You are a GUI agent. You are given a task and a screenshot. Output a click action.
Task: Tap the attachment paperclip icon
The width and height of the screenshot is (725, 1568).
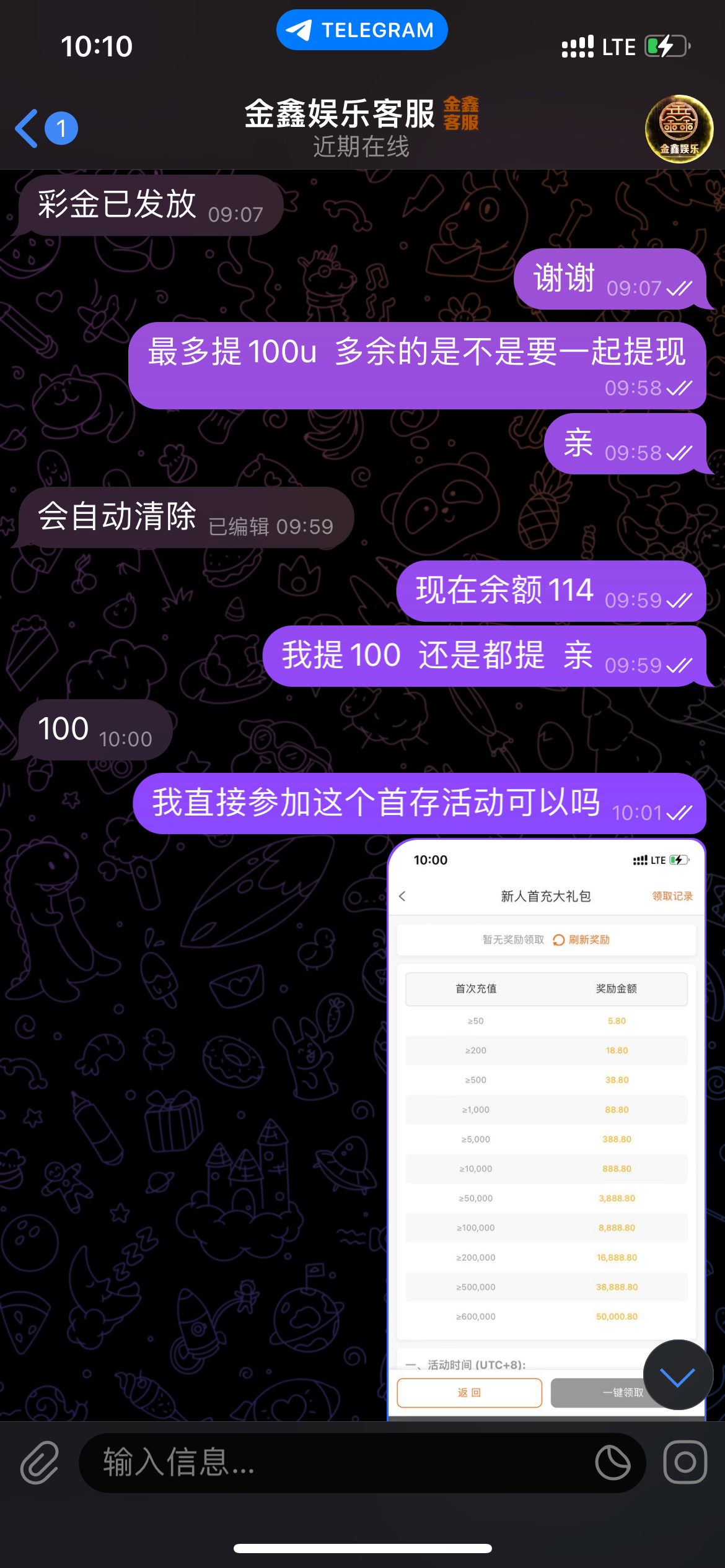click(40, 1463)
